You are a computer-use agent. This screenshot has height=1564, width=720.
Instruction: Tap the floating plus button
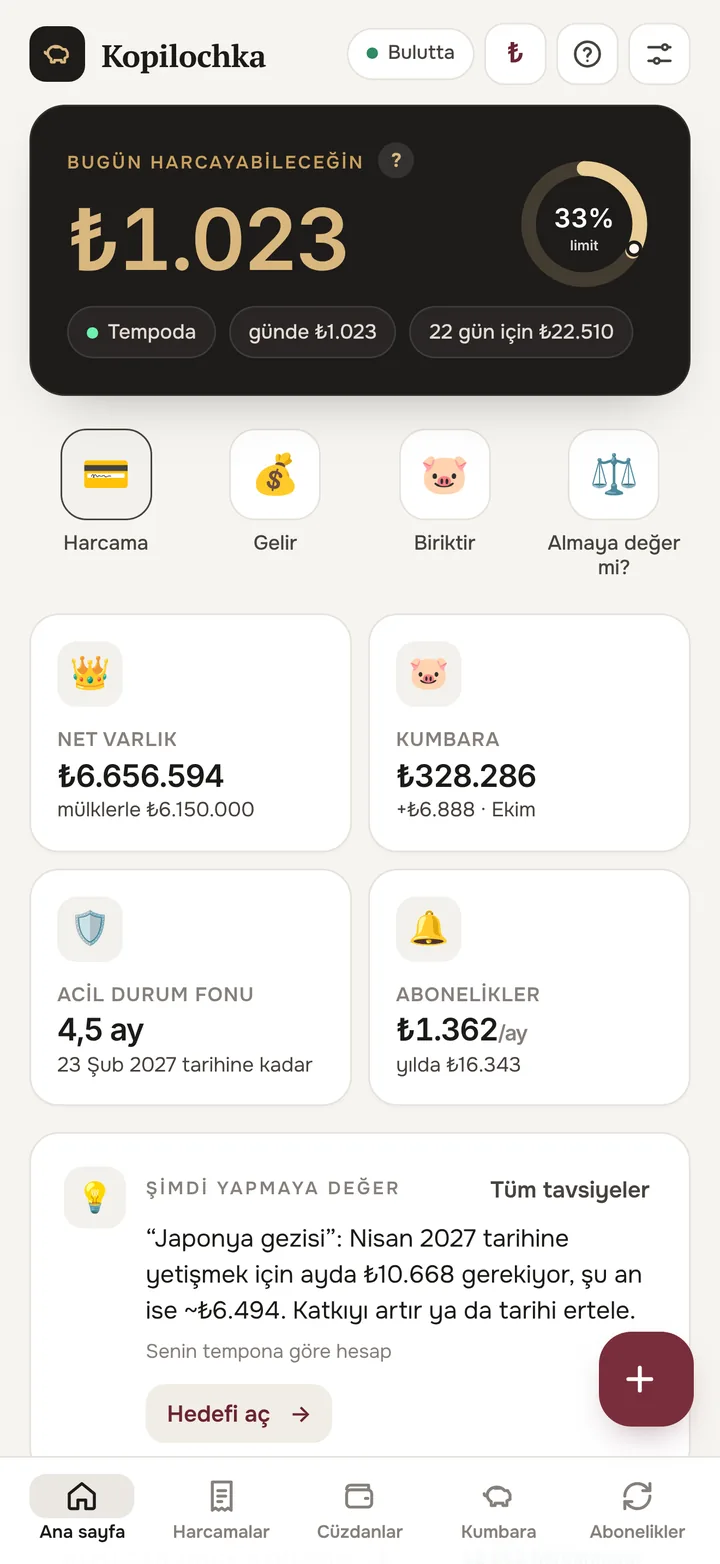[646, 1379]
